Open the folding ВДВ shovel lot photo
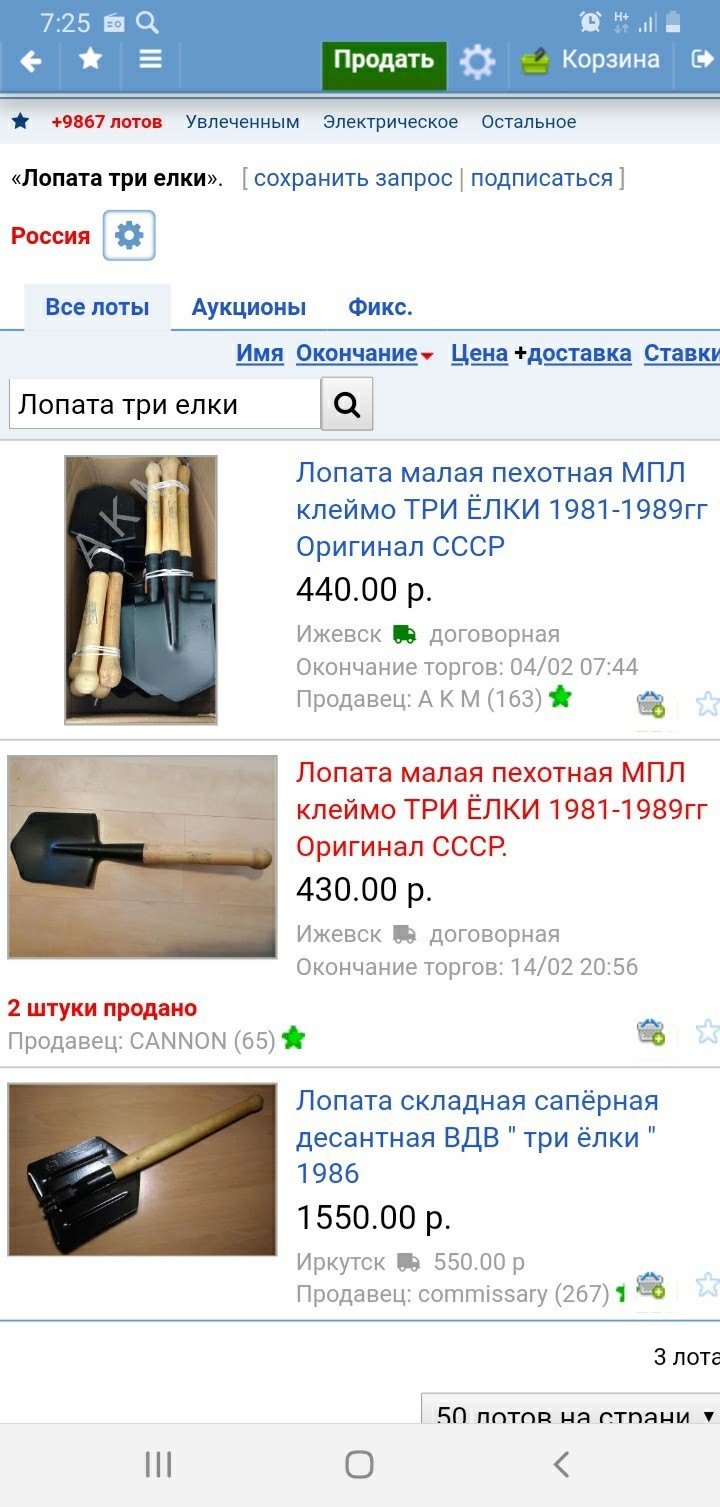 click(142, 1169)
